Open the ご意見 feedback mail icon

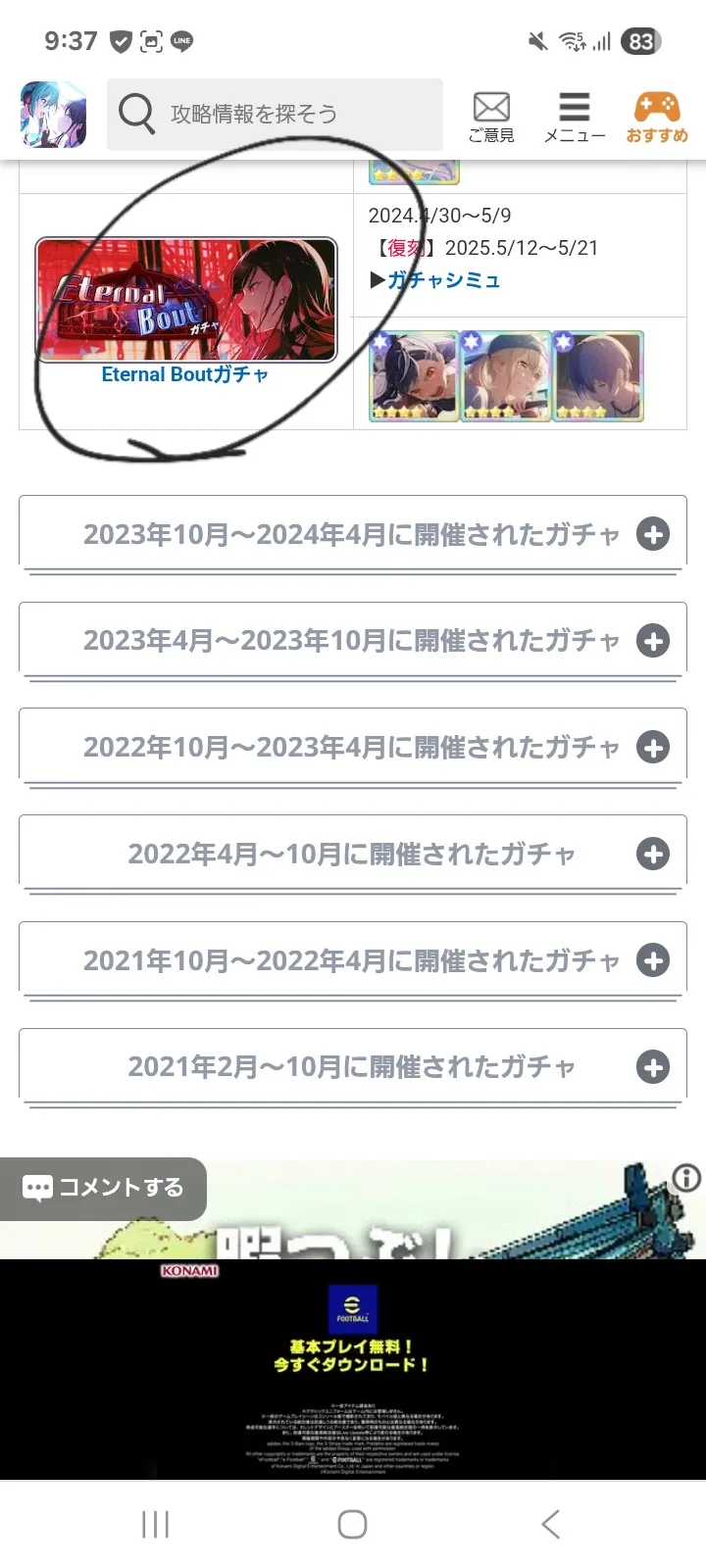click(491, 117)
